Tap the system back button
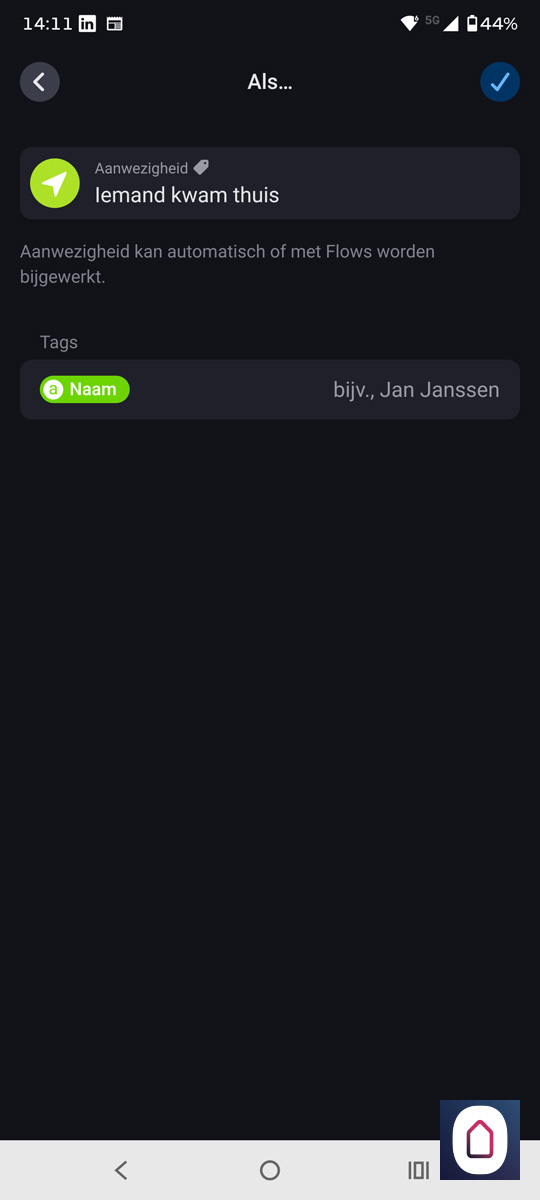The width and height of the screenshot is (540, 1200). [x=121, y=1170]
